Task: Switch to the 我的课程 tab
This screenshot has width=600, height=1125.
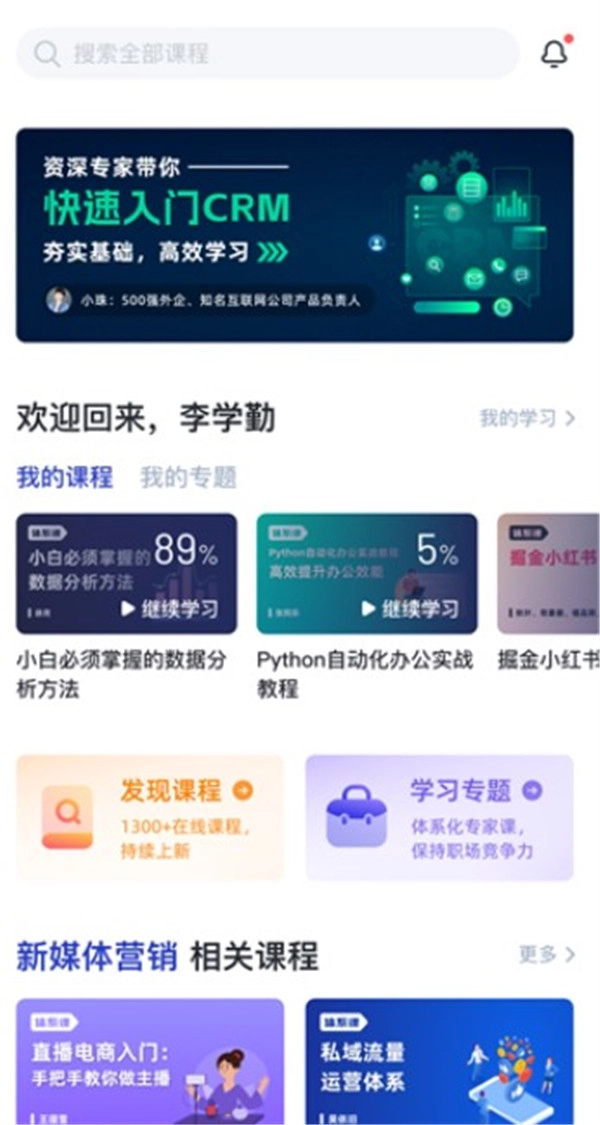Action: pyautogui.click(x=64, y=477)
